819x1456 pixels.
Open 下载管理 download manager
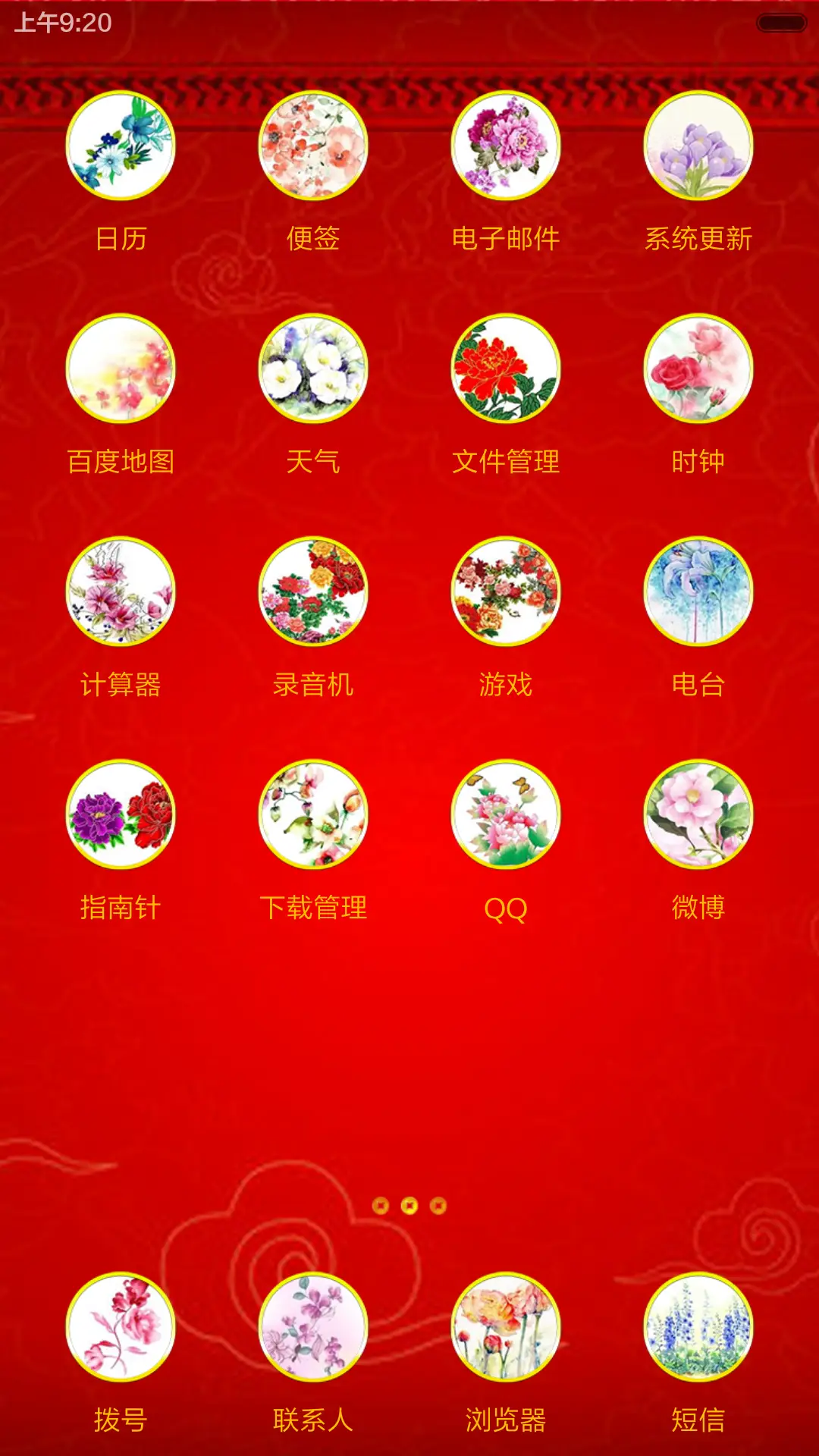coord(314,819)
